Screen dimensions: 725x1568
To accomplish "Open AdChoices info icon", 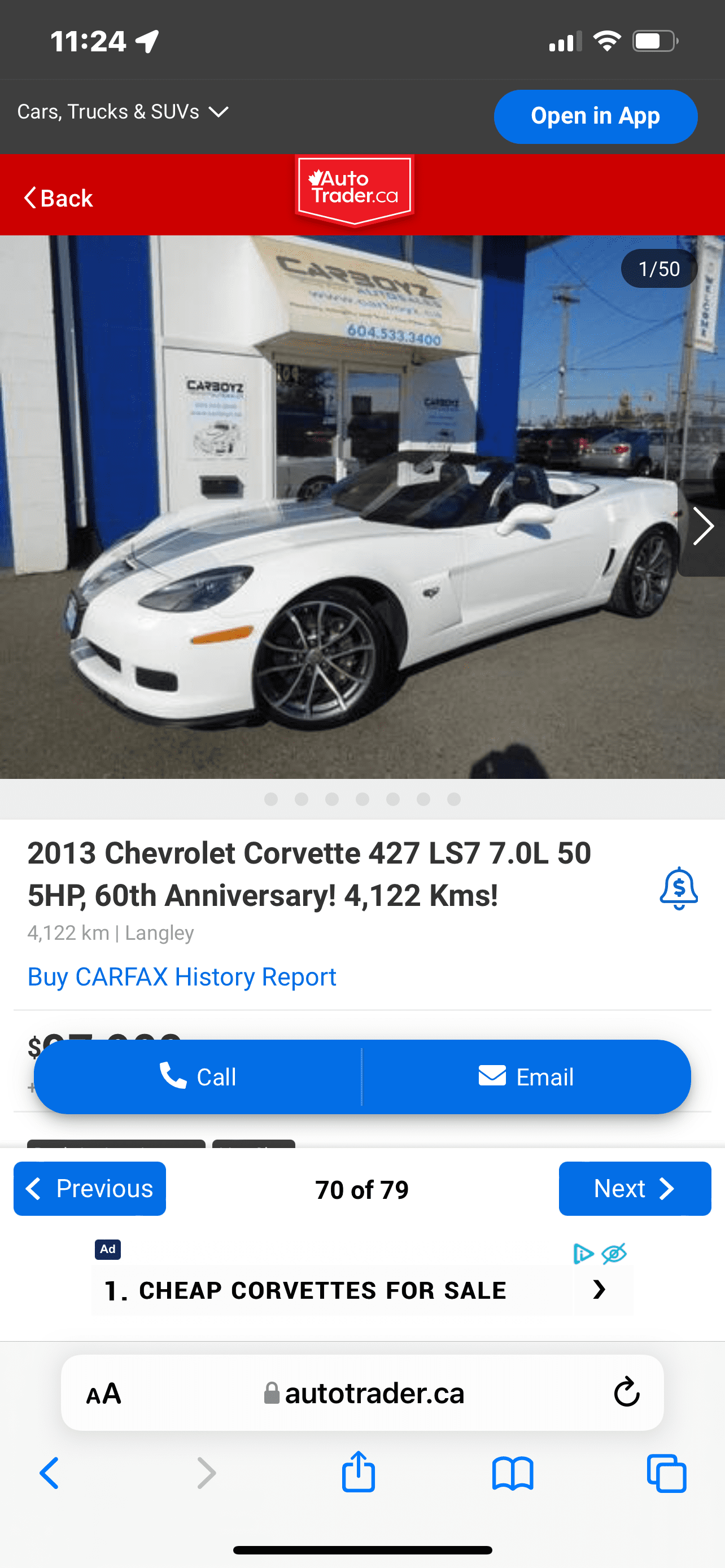I will pyautogui.click(x=582, y=1253).
